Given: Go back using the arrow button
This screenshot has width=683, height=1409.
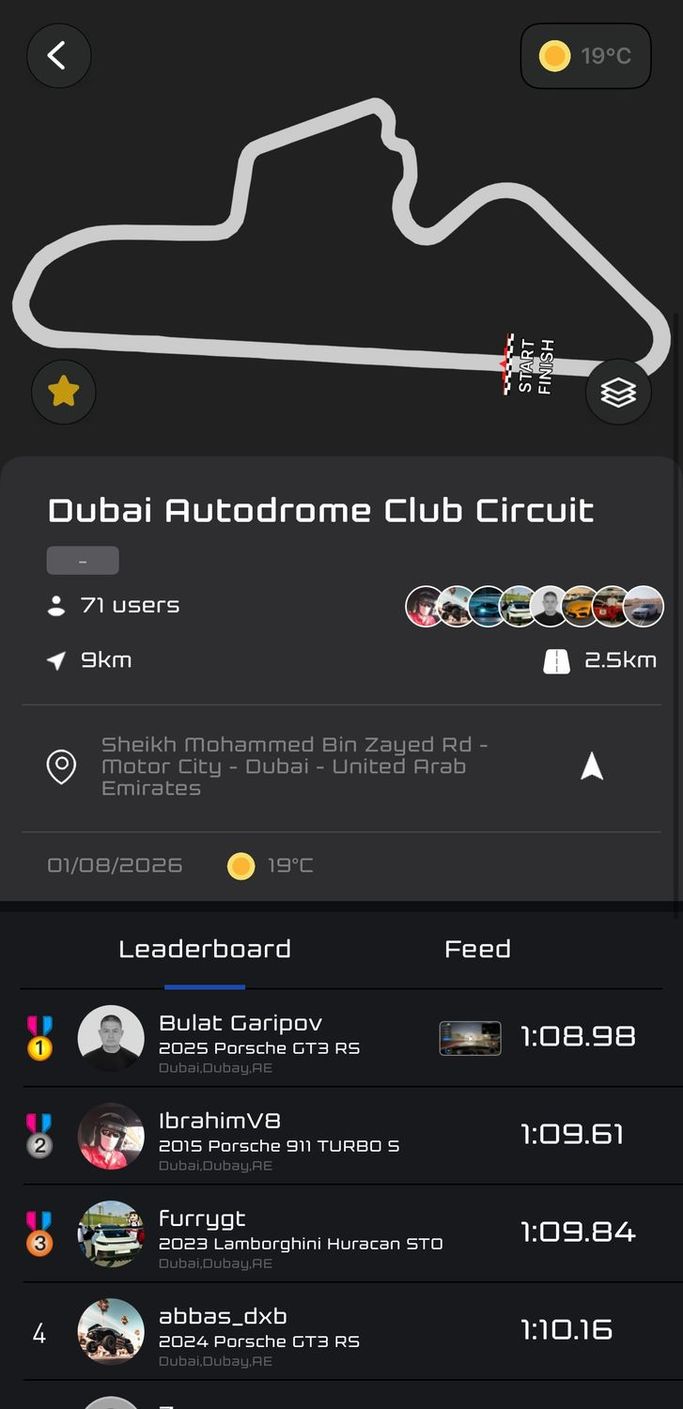Looking at the screenshot, I should coord(58,56).
